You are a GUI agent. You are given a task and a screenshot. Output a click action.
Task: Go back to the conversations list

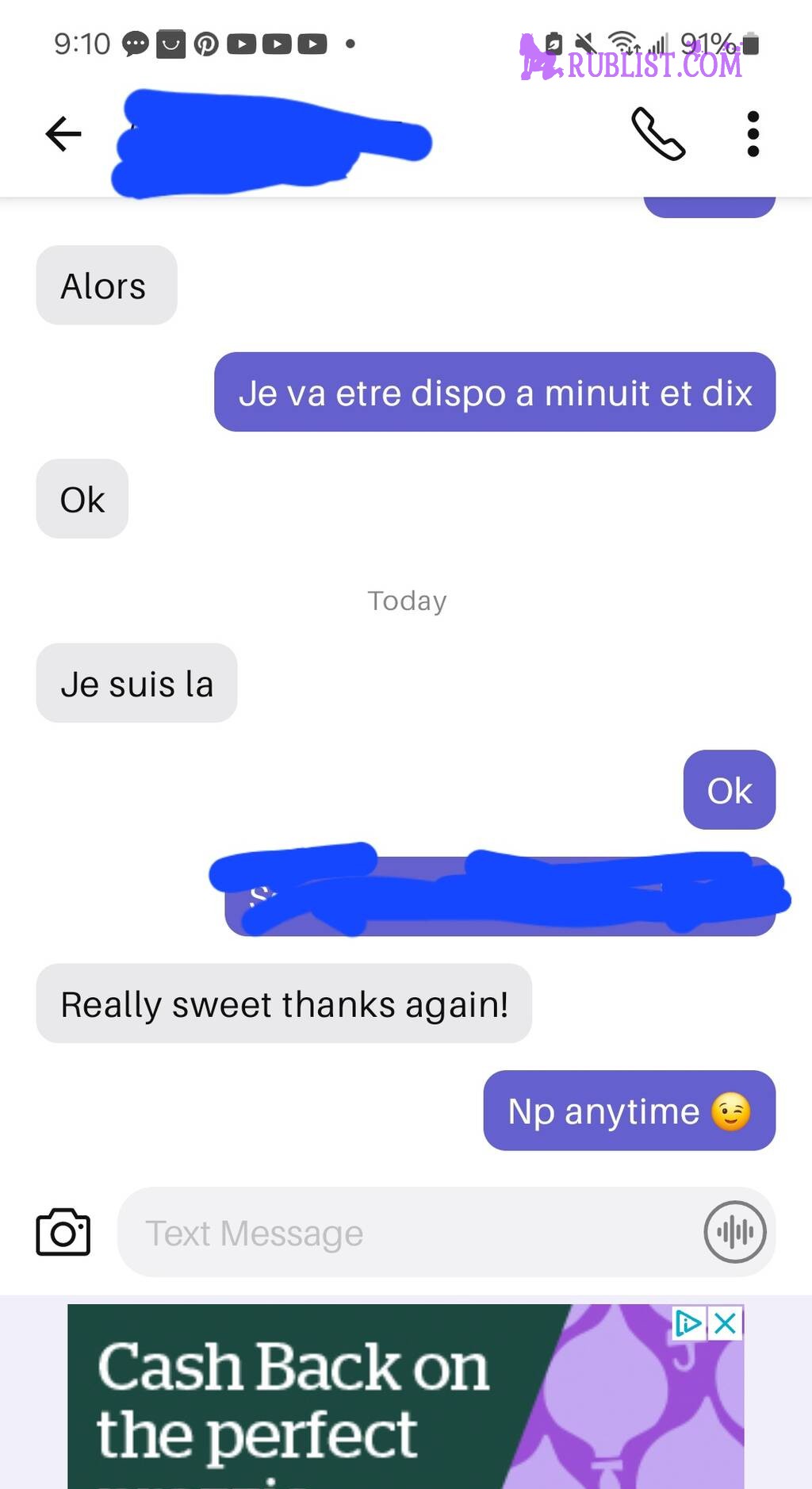(63, 133)
